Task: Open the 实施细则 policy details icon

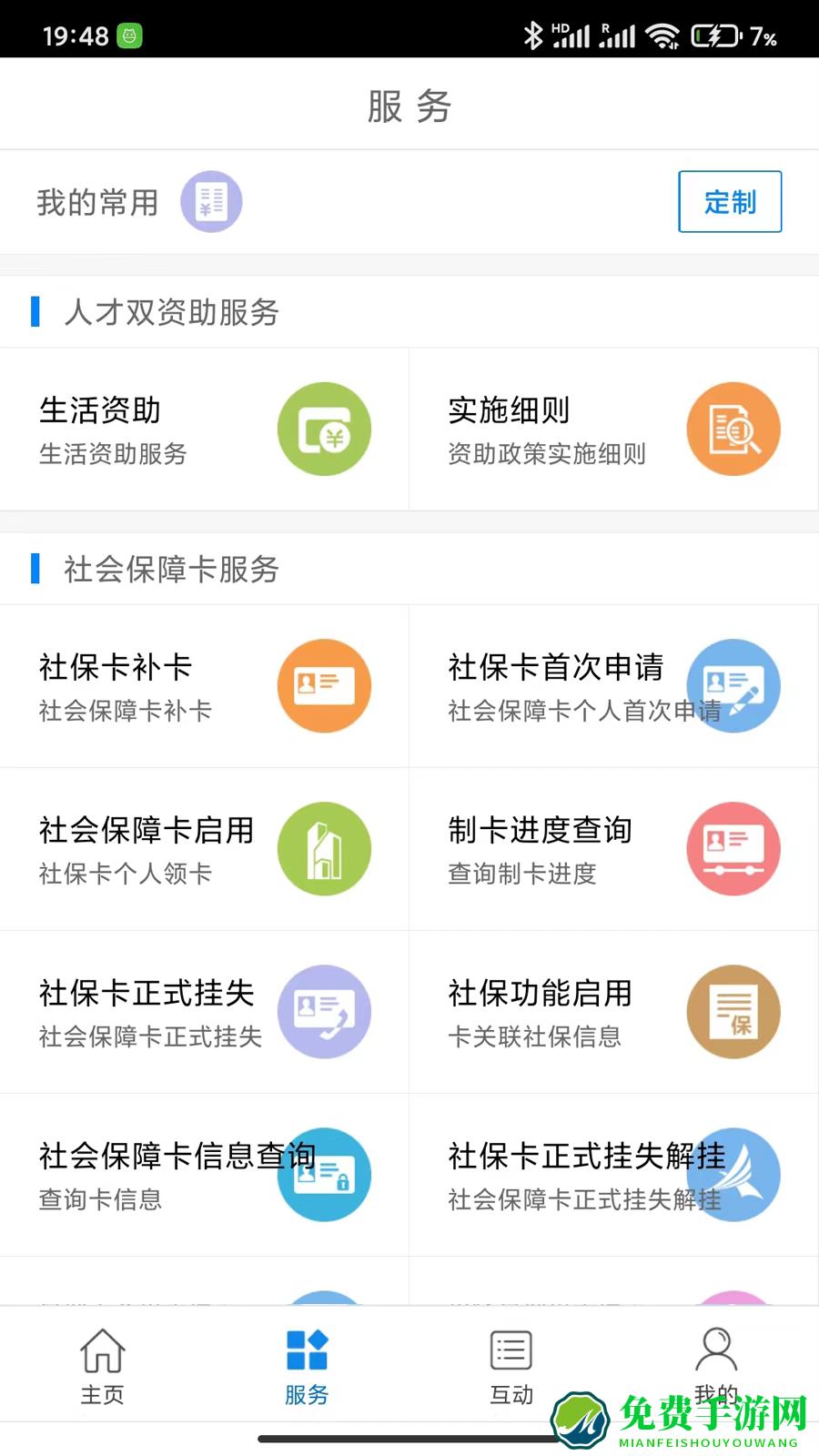Action: (x=734, y=429)
